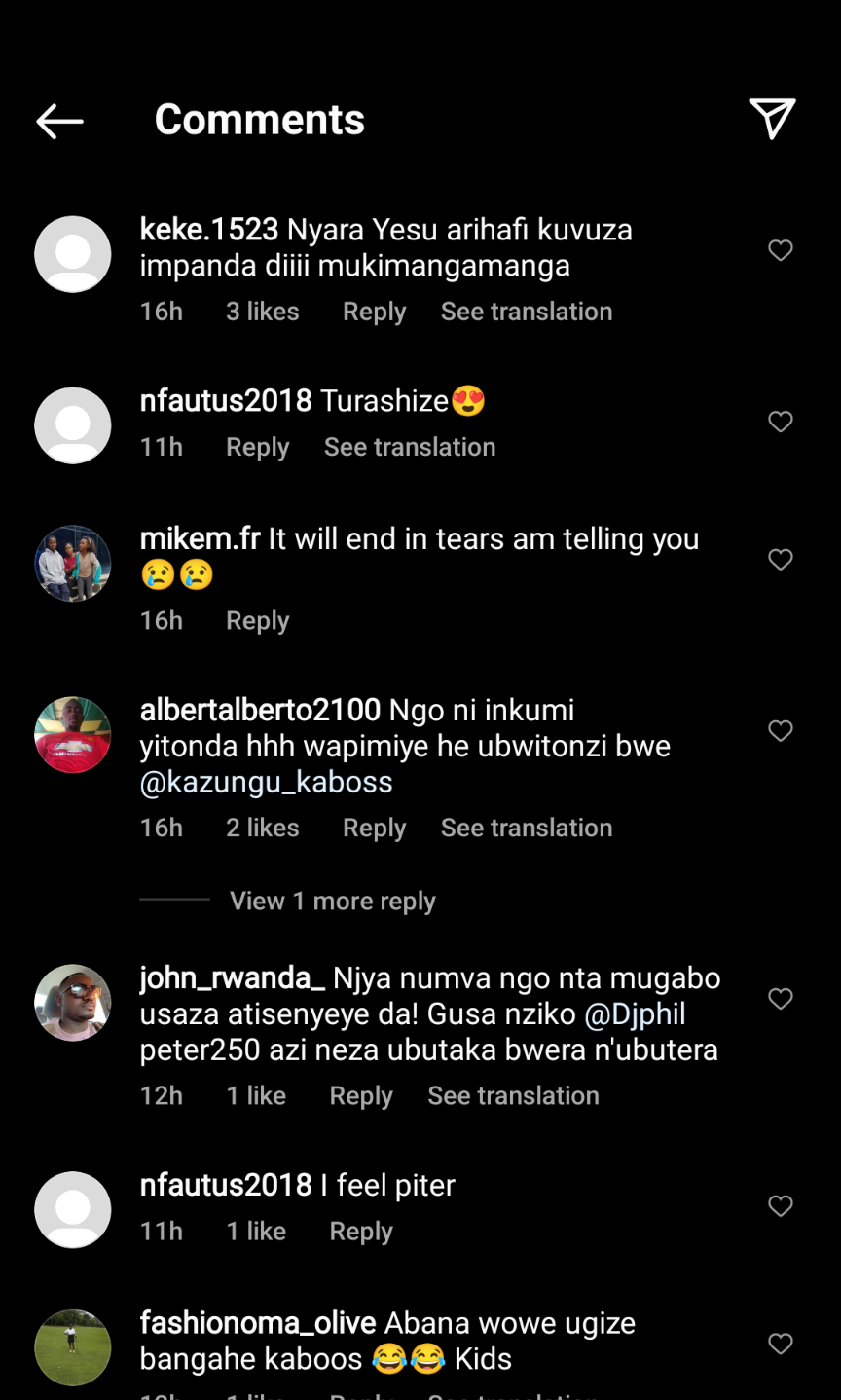The height and width of the screenshot is (1400, 841).
Task: Like keke.1523's comment
Action: coord(781,250)
